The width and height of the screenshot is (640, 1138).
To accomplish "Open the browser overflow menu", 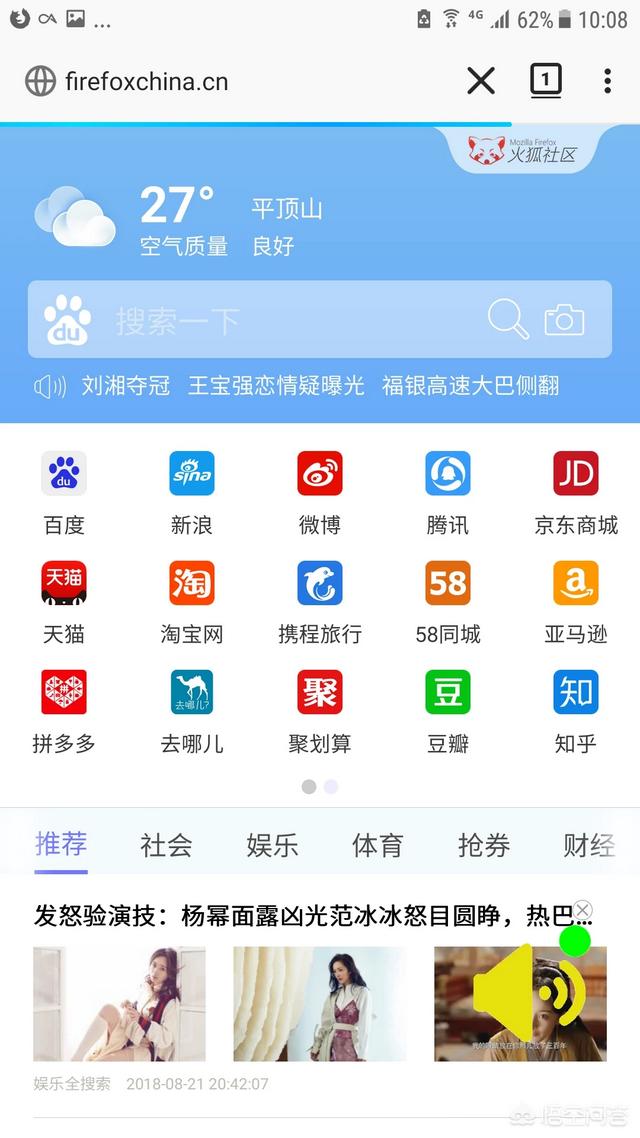I will point(607,81).
